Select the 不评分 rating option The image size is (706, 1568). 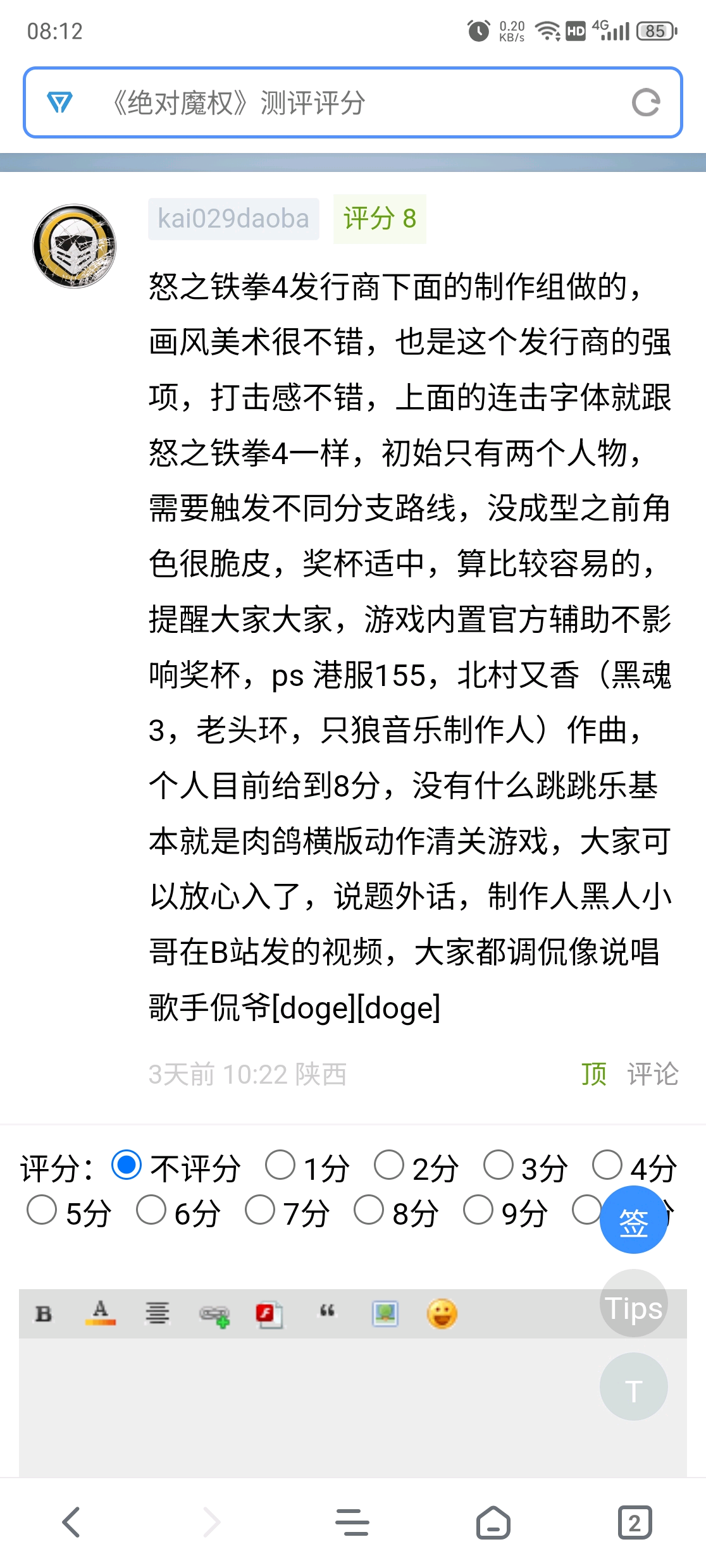pos(127,1165)
